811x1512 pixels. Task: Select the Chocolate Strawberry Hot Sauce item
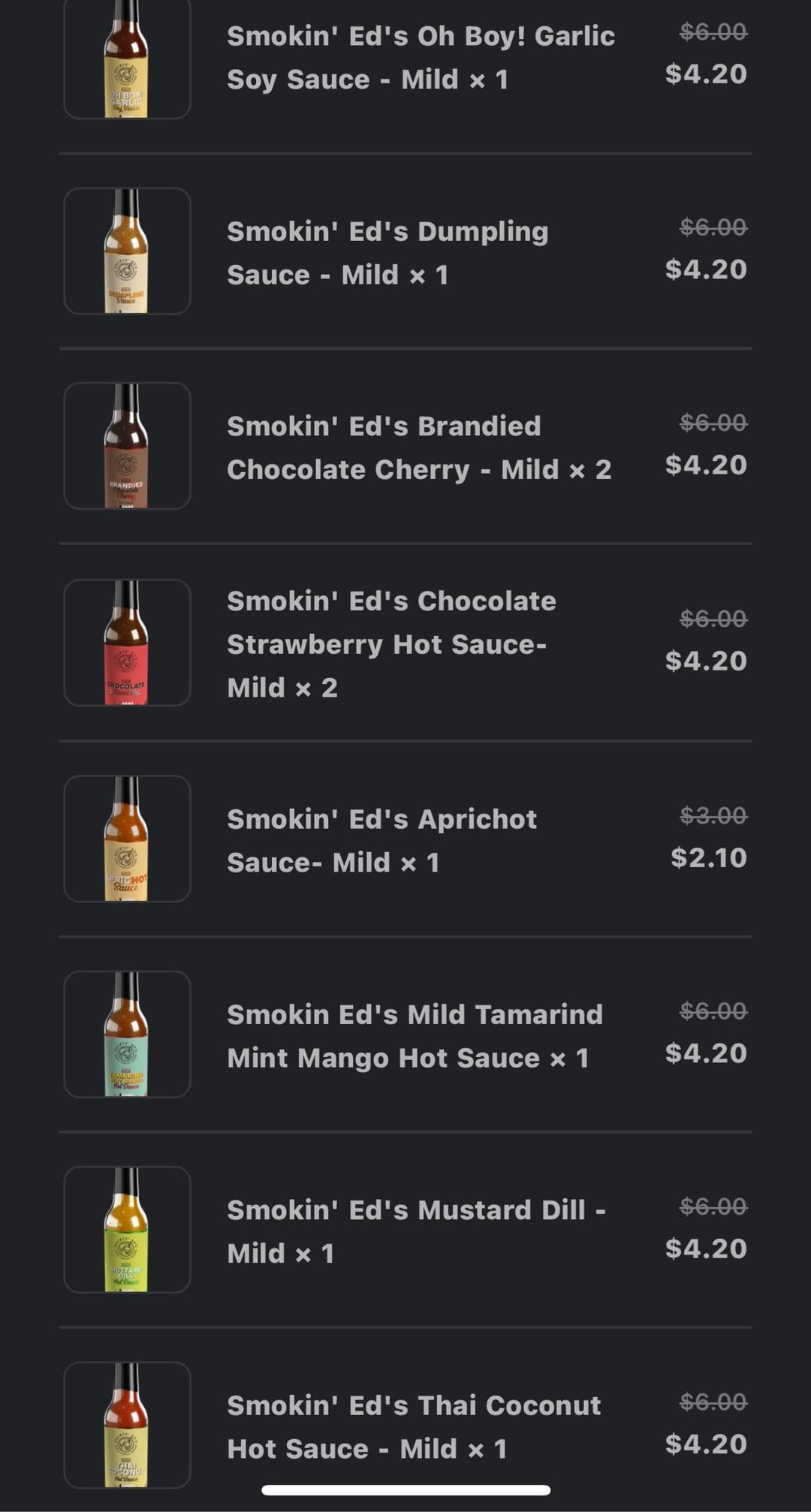(391, 644)
